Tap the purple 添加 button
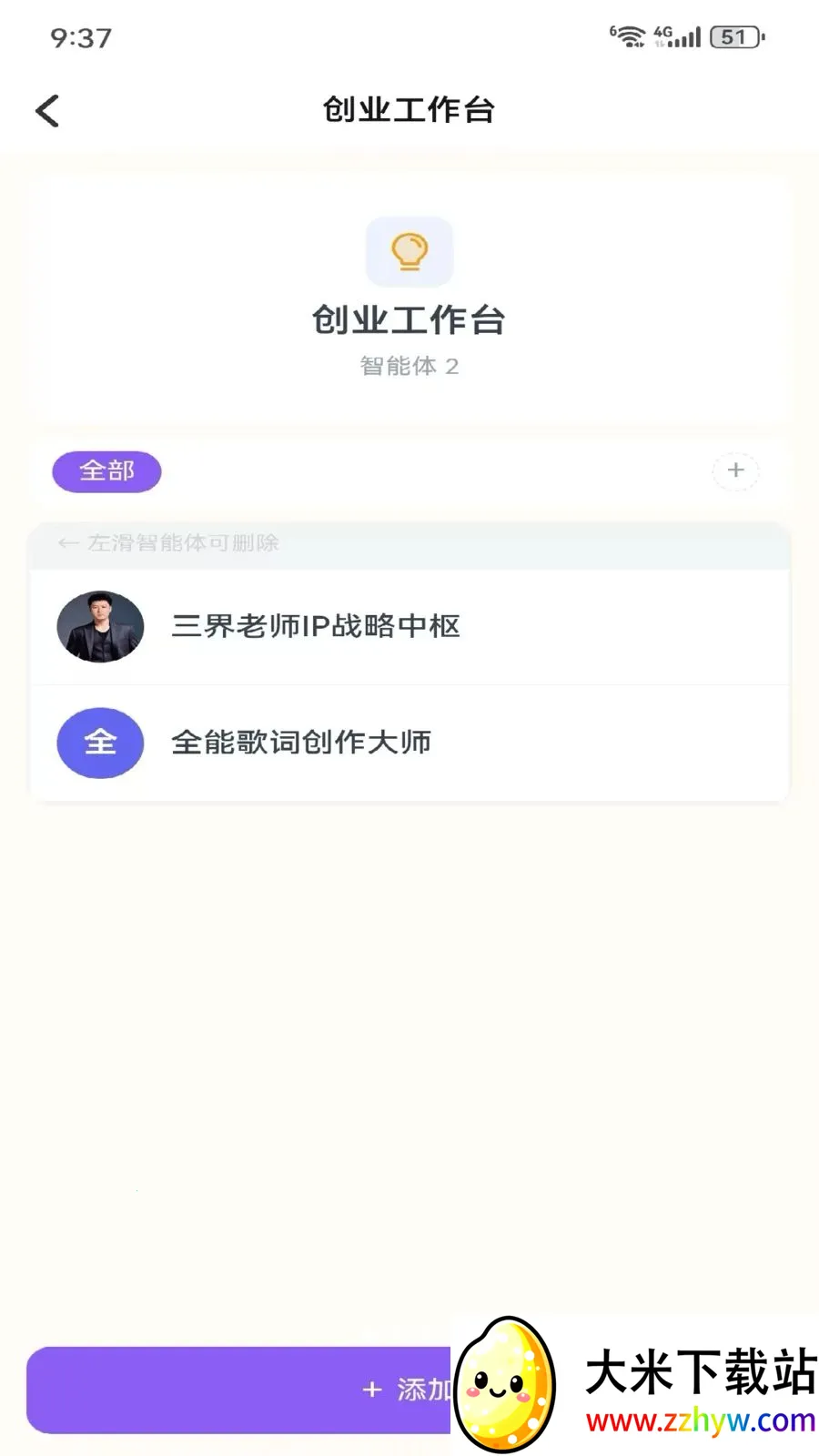819x1456 pixels. (238, 1390)
